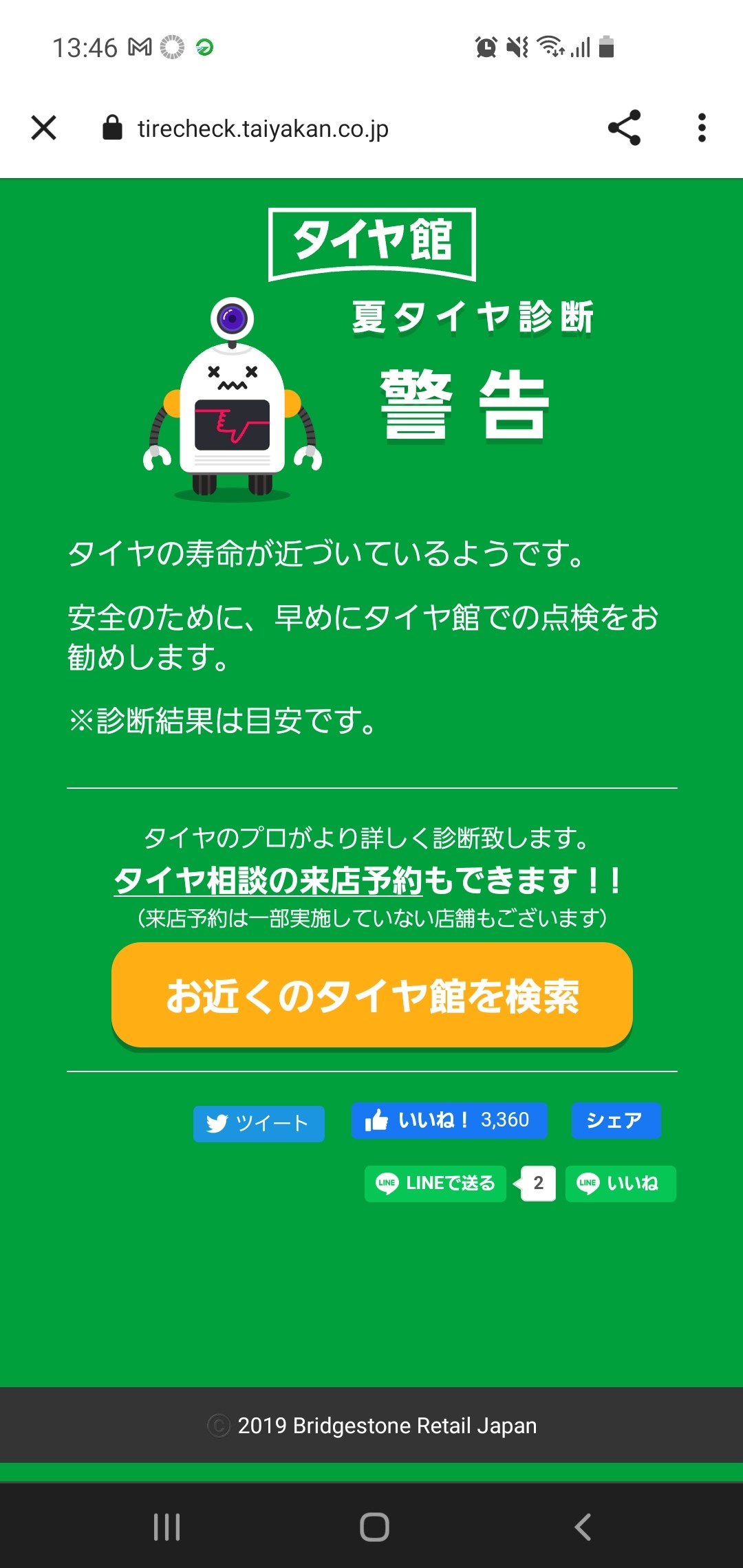
Task: Open recent apps from navigation bar
Action: [x=167, y=1527]
